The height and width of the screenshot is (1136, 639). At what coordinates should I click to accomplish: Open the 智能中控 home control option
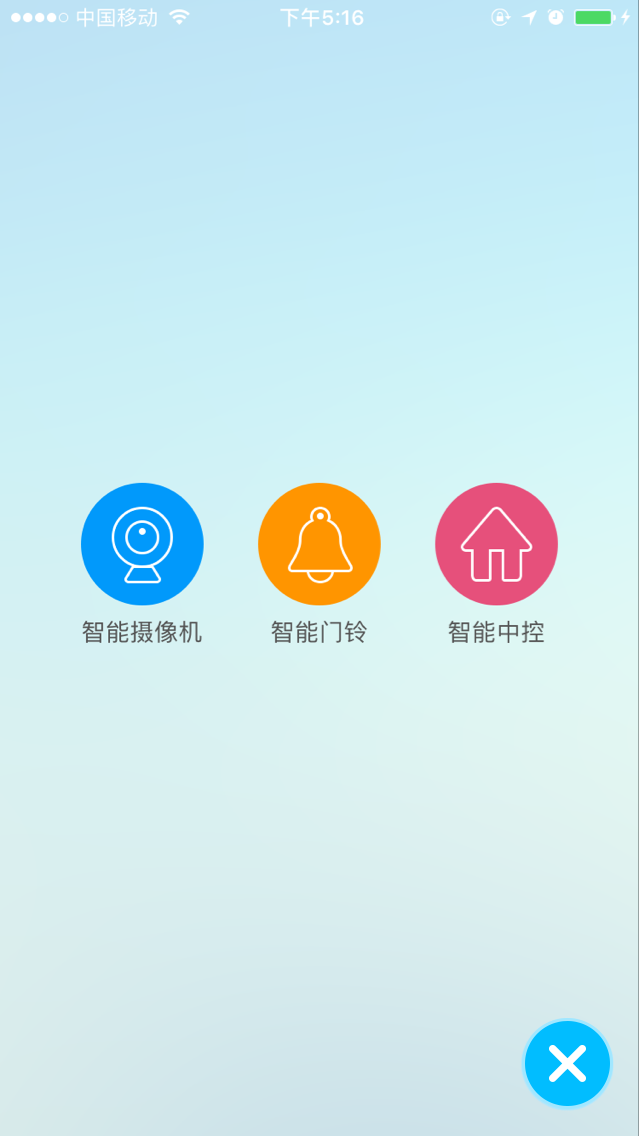496,544
